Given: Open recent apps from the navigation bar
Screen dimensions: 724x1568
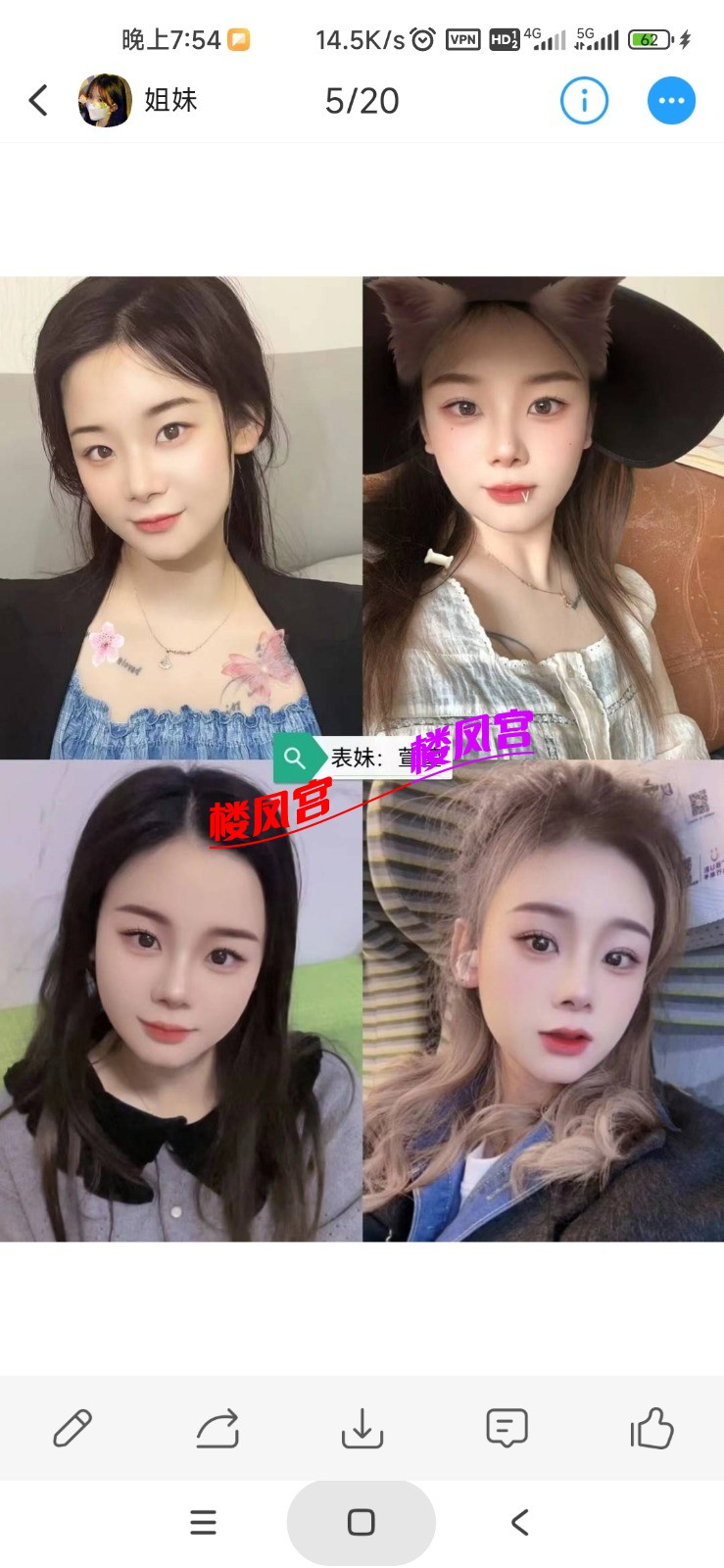Looking at the screenshot, I should point(203,1522).
